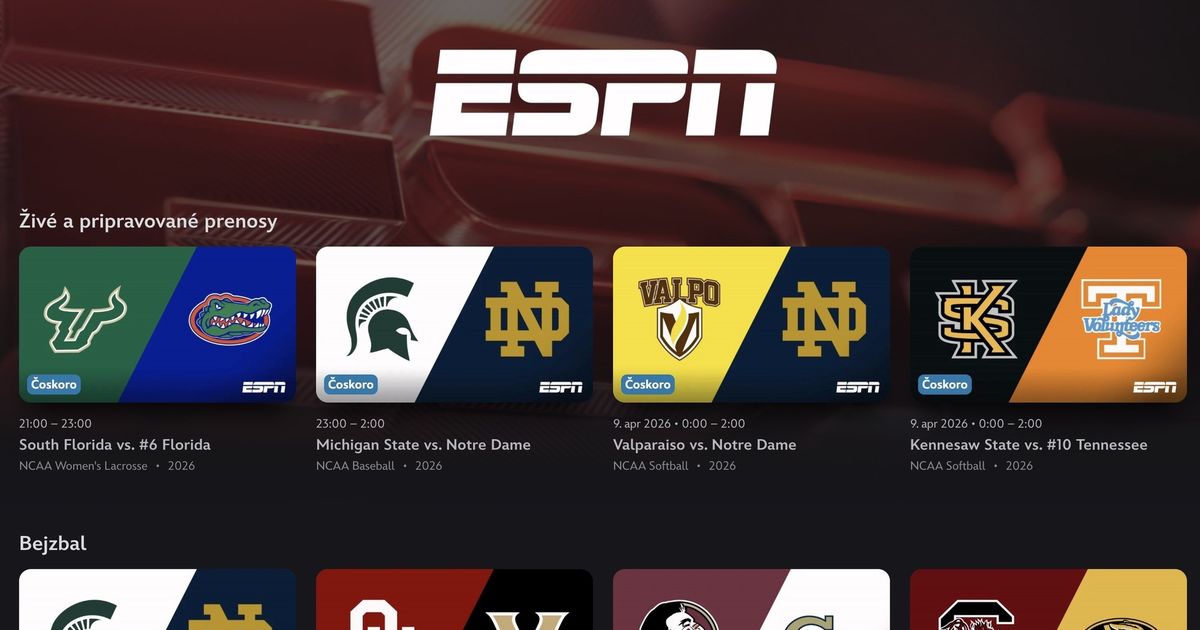Select the Michigan State vs. Notre Dame baseball broadcast at 23:00

(x=454, y=324)
